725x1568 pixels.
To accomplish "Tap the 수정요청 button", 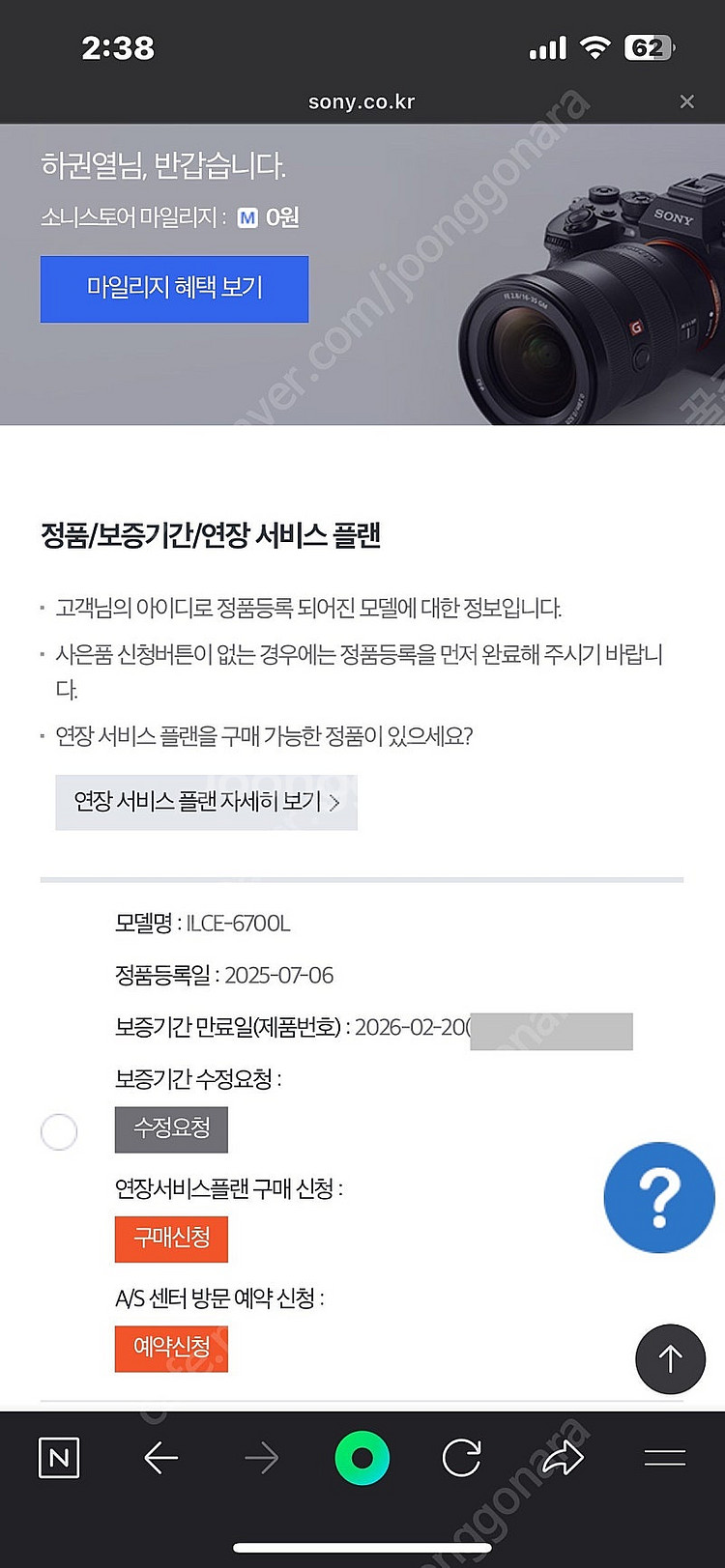I will coord(171,1128).
